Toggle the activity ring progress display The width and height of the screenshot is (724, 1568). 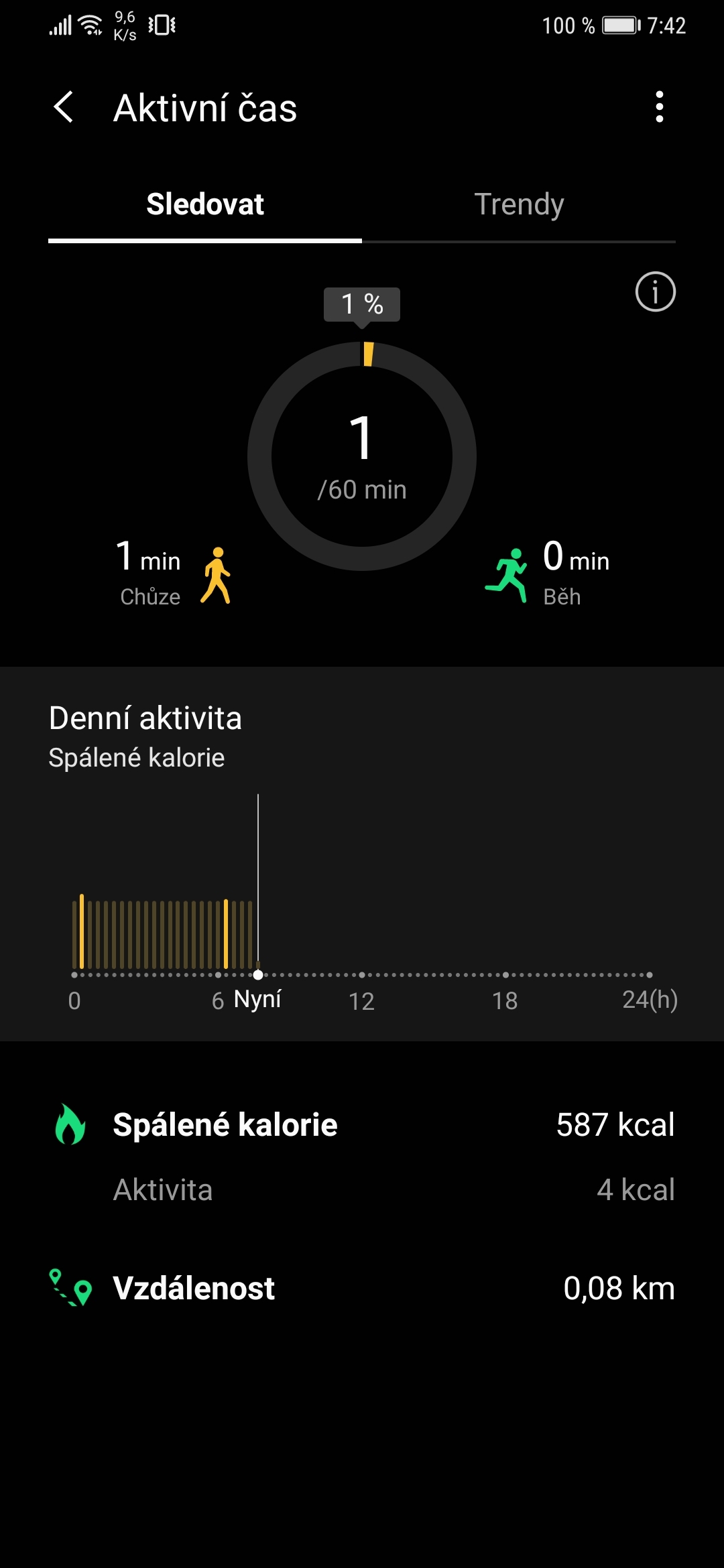pyautogui.click(x=362, y=454)
